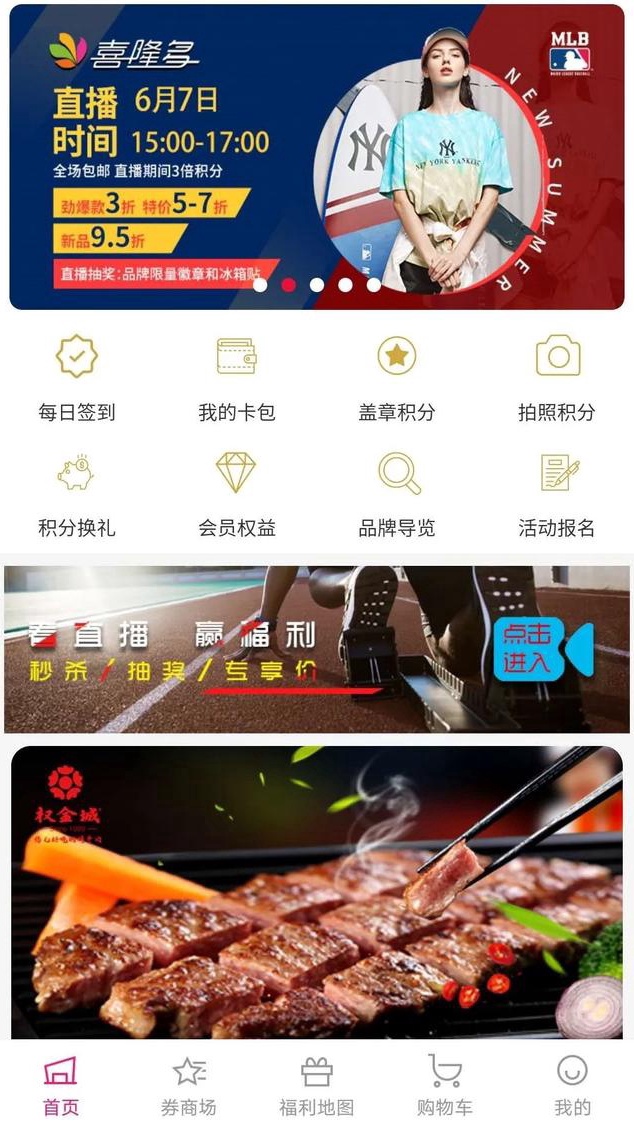Open 活动报名 event registration
Screen dimensions: 634x1127
click(x=557, y=493)
